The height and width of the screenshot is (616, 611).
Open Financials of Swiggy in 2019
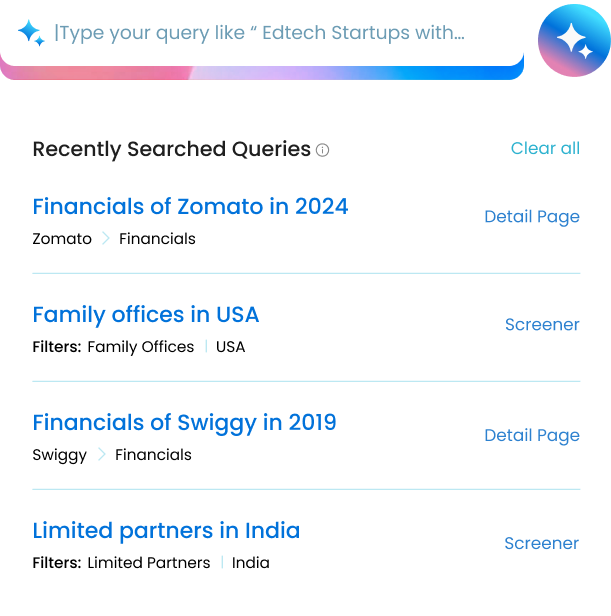184,422
